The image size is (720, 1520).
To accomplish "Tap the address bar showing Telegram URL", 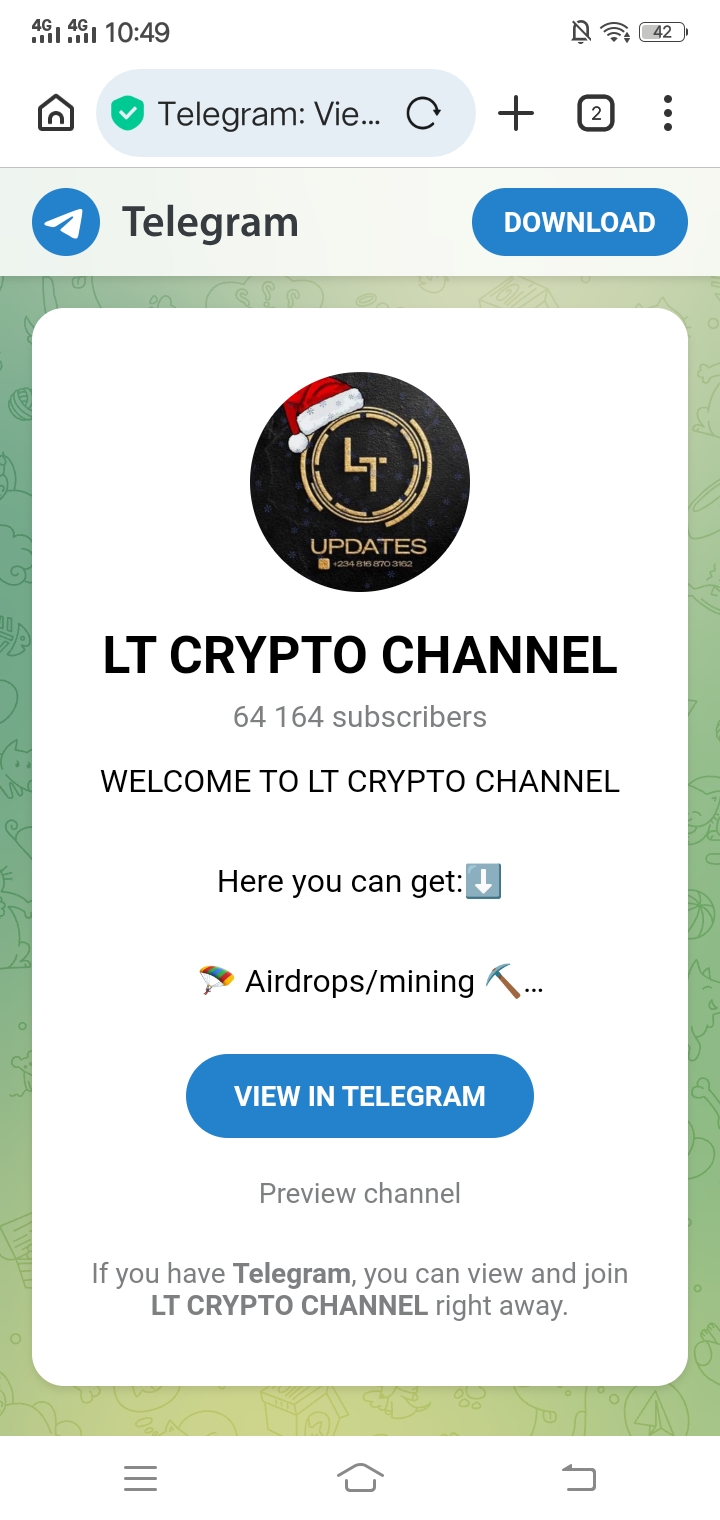I will 268,114.
